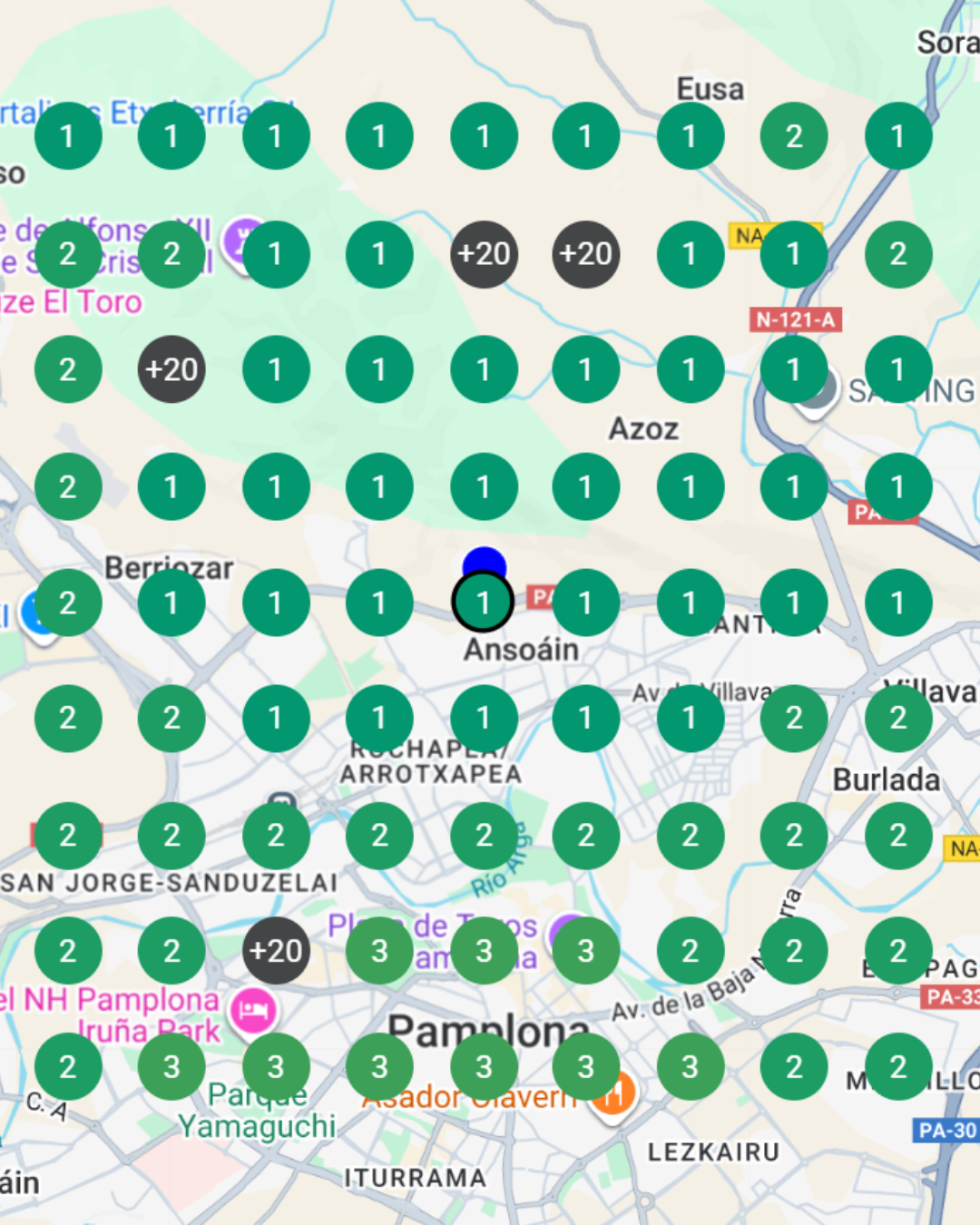The image size is (980, 1225).
Task: Tap the +20 pin beside Hotel NH Pamplona
Action: (276, 951)
